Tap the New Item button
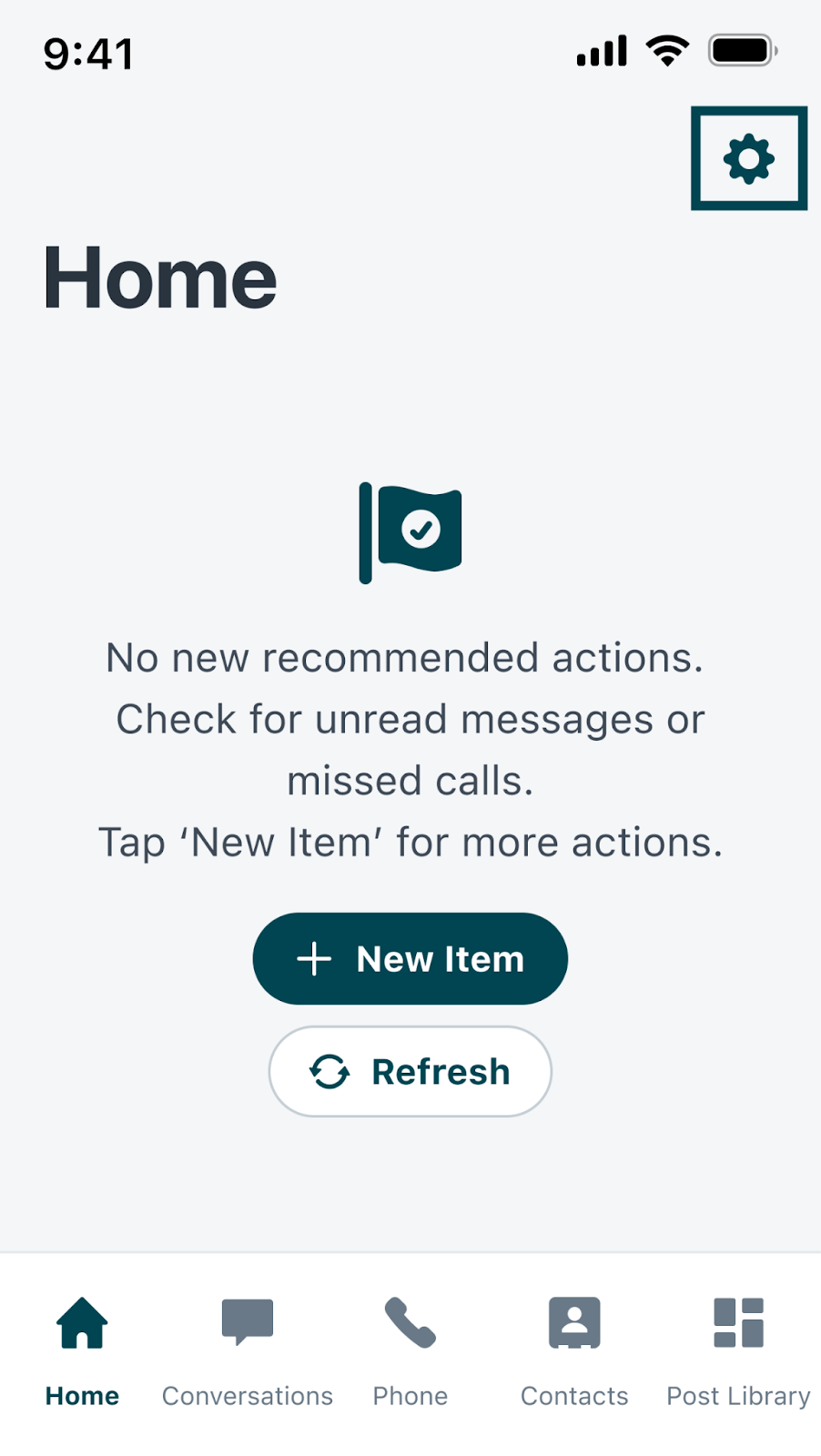821x1456 pixels. coord(410,958)
